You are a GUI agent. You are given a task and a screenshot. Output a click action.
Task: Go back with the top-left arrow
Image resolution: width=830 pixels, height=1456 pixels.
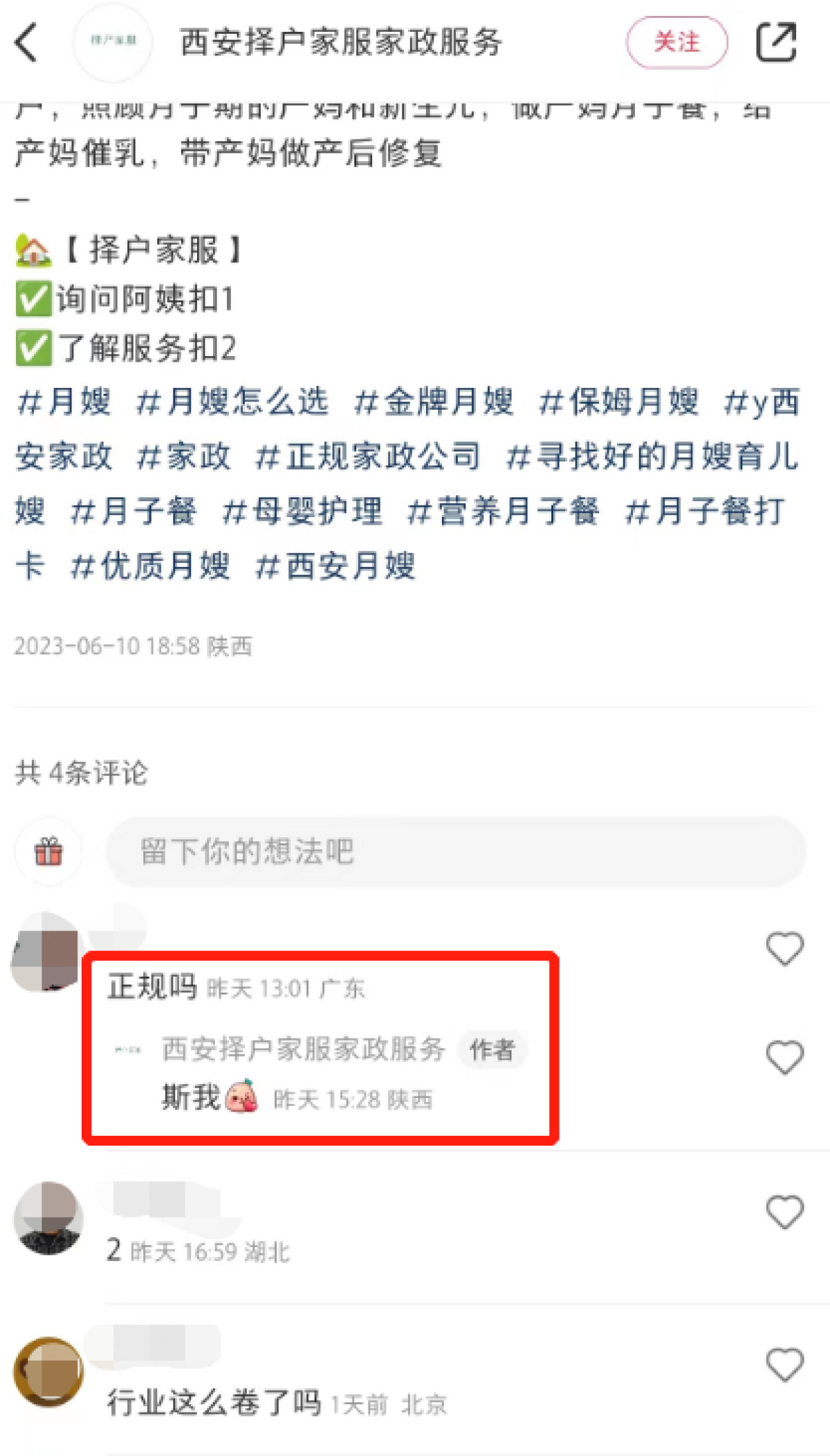pos(26,42)
